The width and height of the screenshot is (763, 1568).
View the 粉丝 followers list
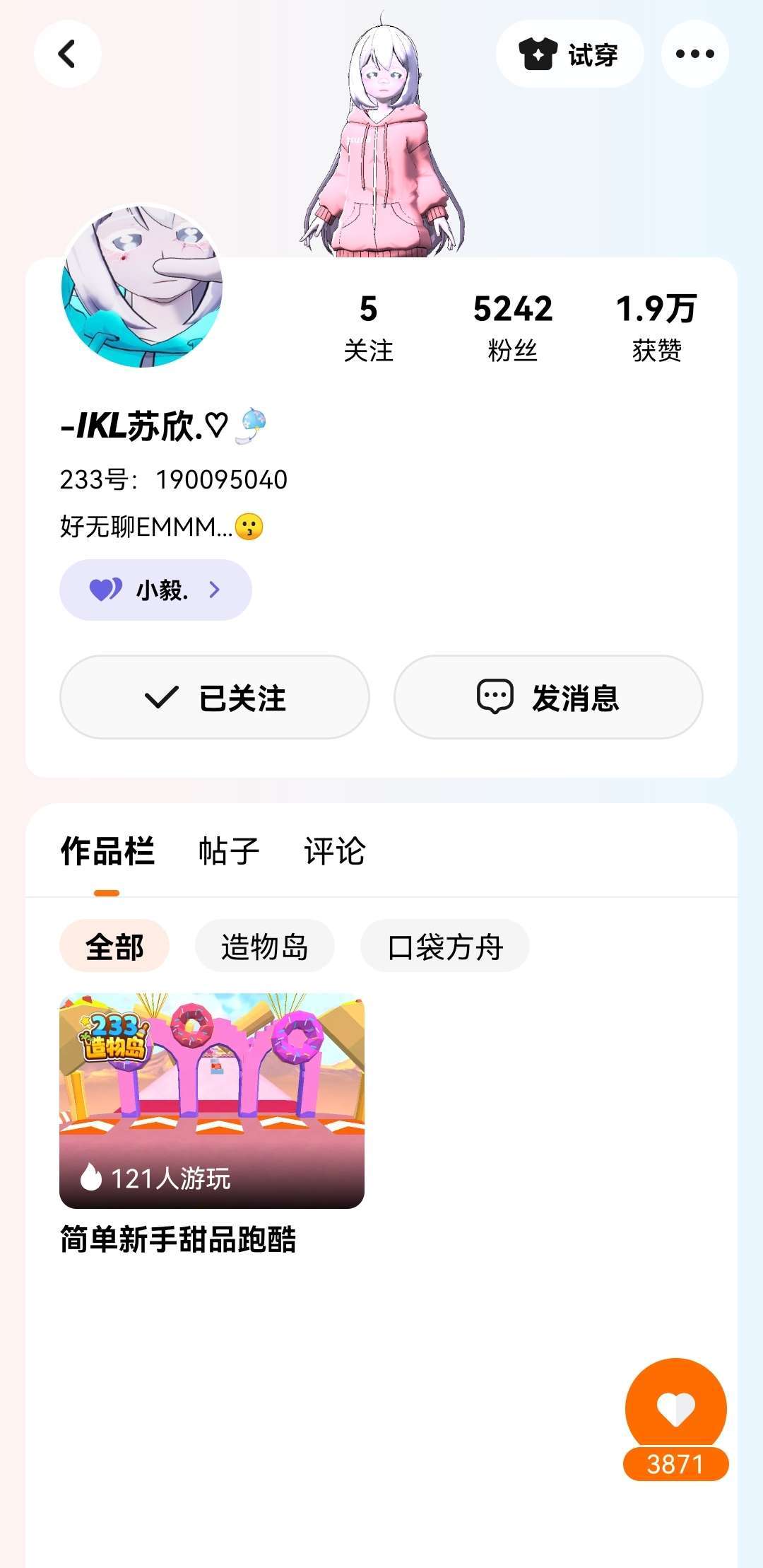tap(513, 327)
